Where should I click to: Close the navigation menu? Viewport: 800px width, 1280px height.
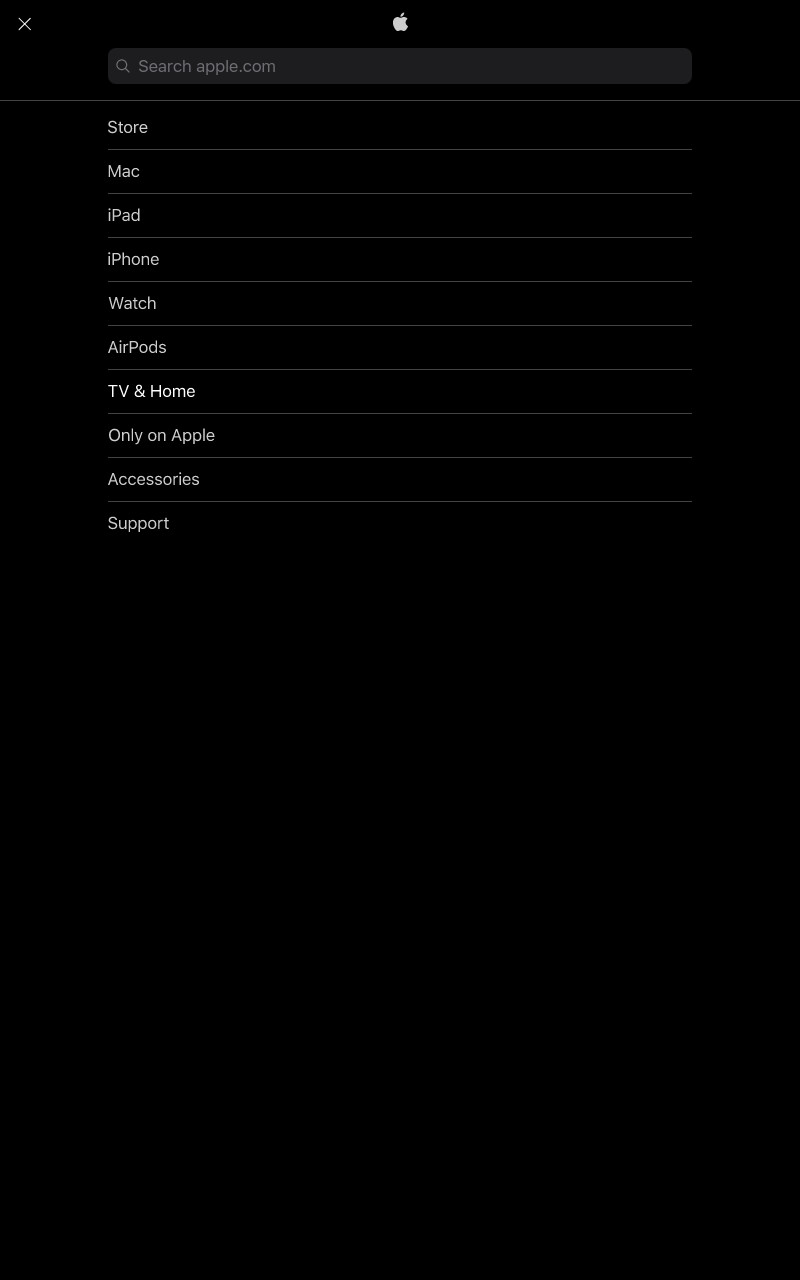pos(25,24)
